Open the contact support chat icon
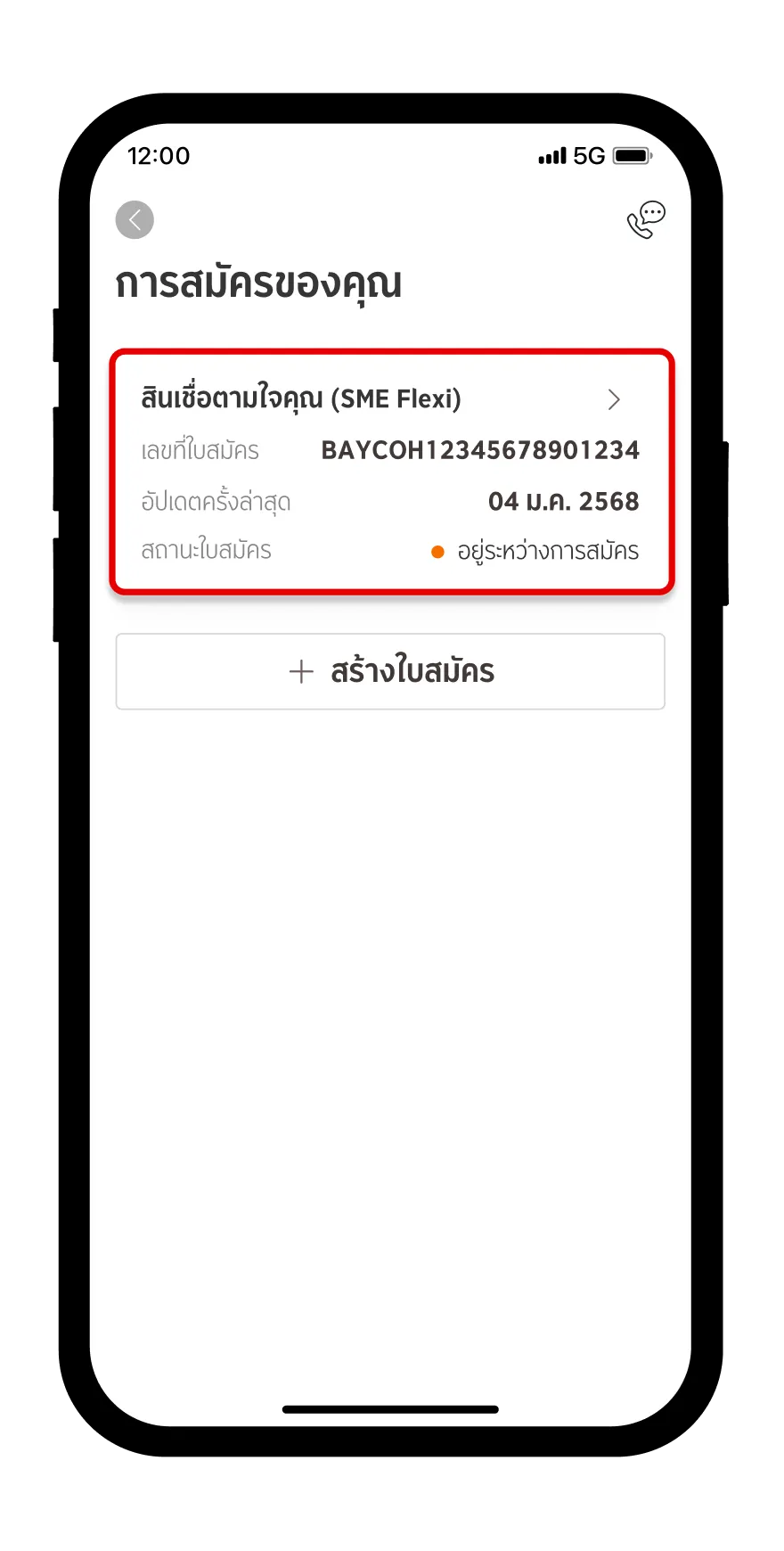Screen dimensions: 784x1551 point(646,219)
